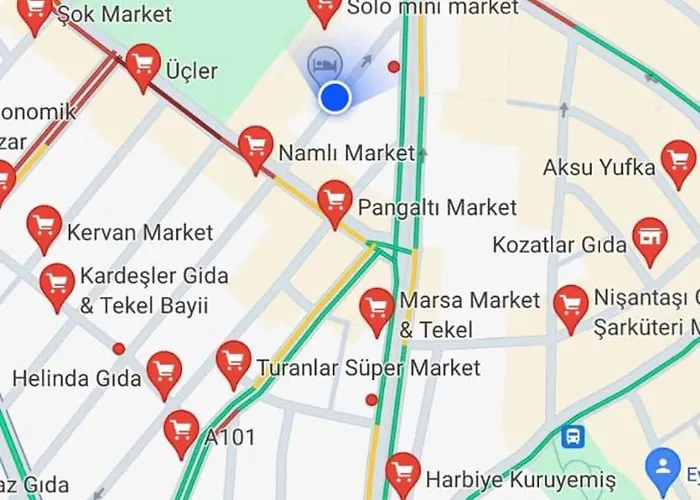Tap the A101 store marker
This screenshot has height=500, width=700.
pos(181,431)
